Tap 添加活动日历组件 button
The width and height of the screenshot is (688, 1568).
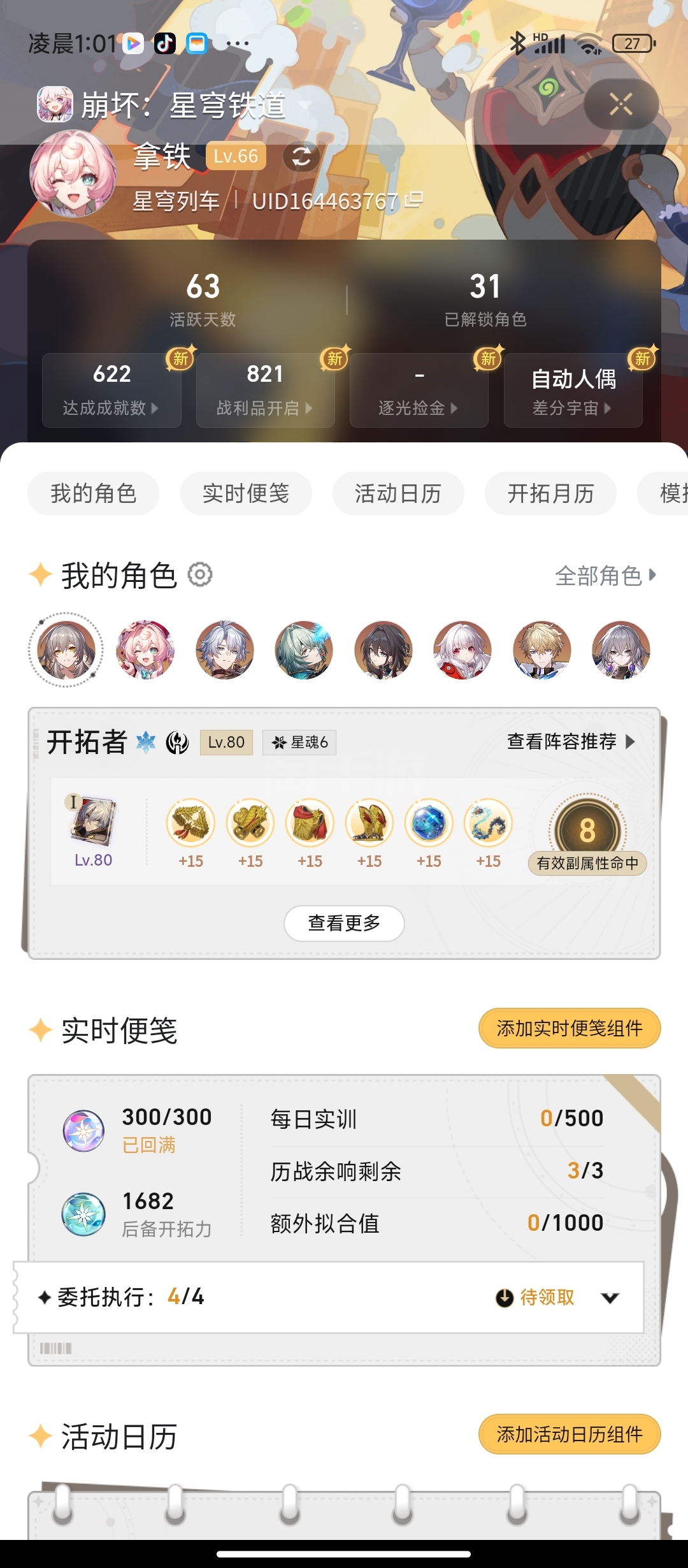tap(570, 1434)
